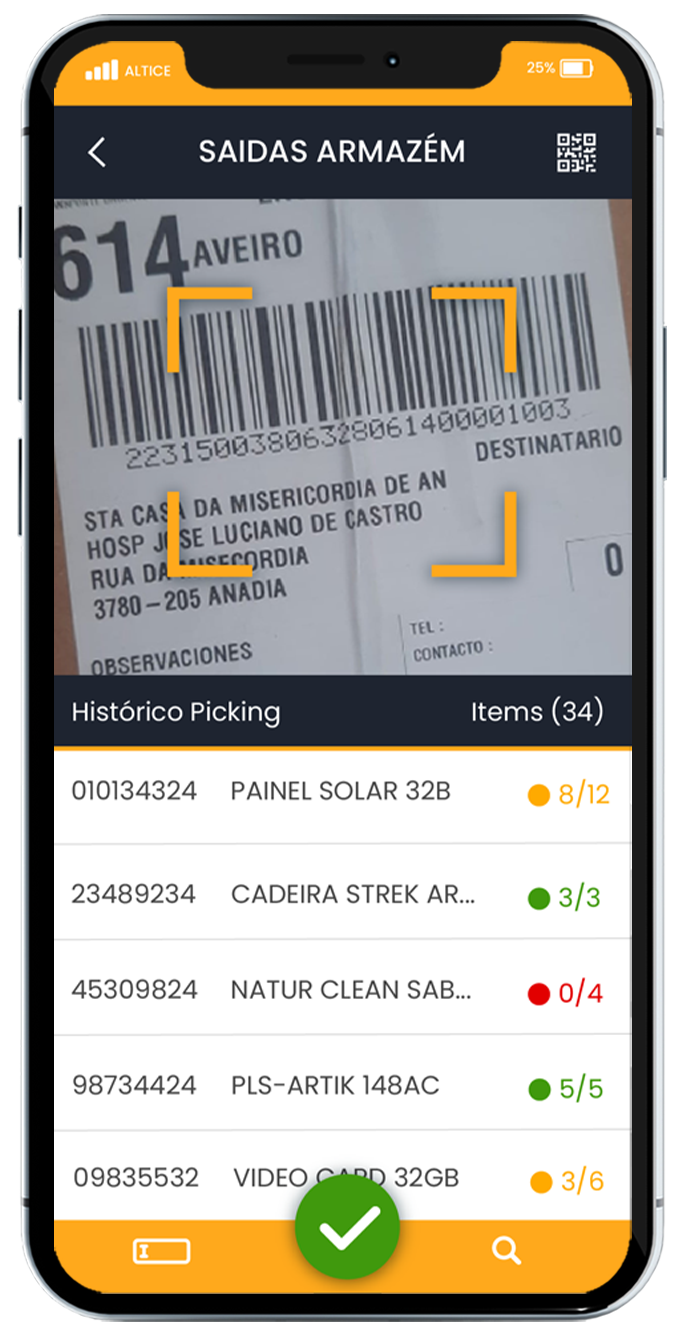Search items with the magnifier
The height and width of the screenshot is (1338, 689).
tap(506, 1250)
